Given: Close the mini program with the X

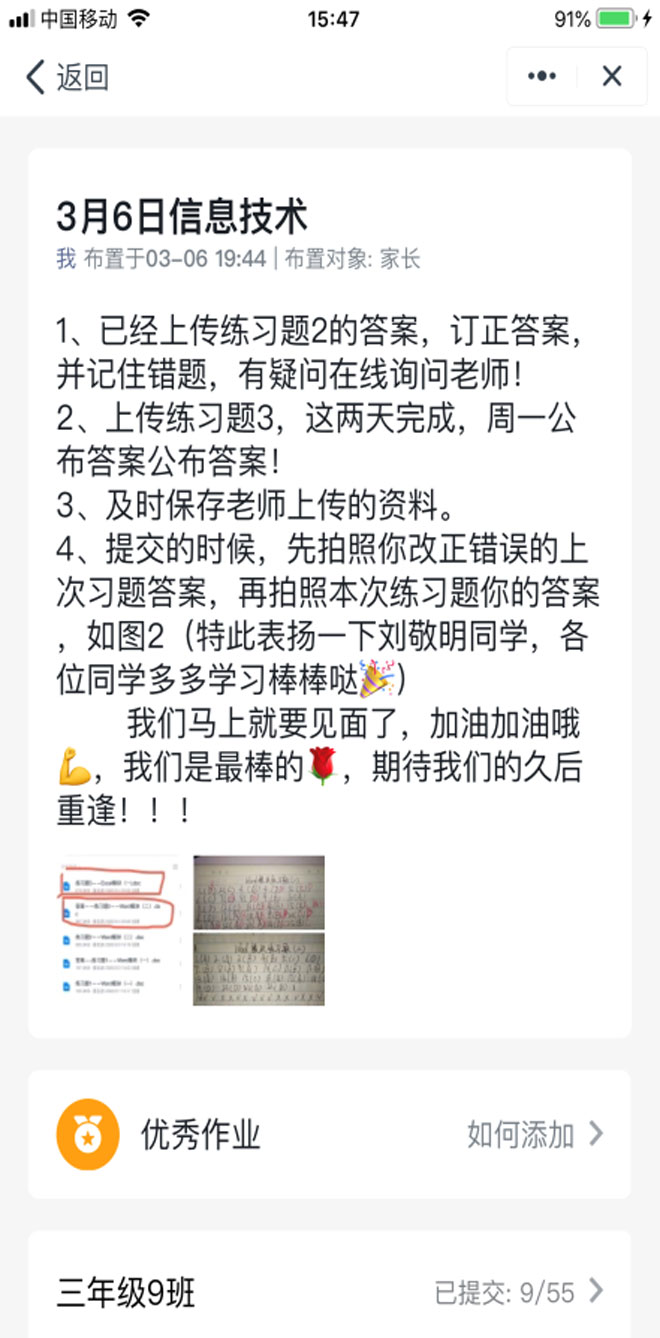Looking at the screenshot, I should coord(612,76).
